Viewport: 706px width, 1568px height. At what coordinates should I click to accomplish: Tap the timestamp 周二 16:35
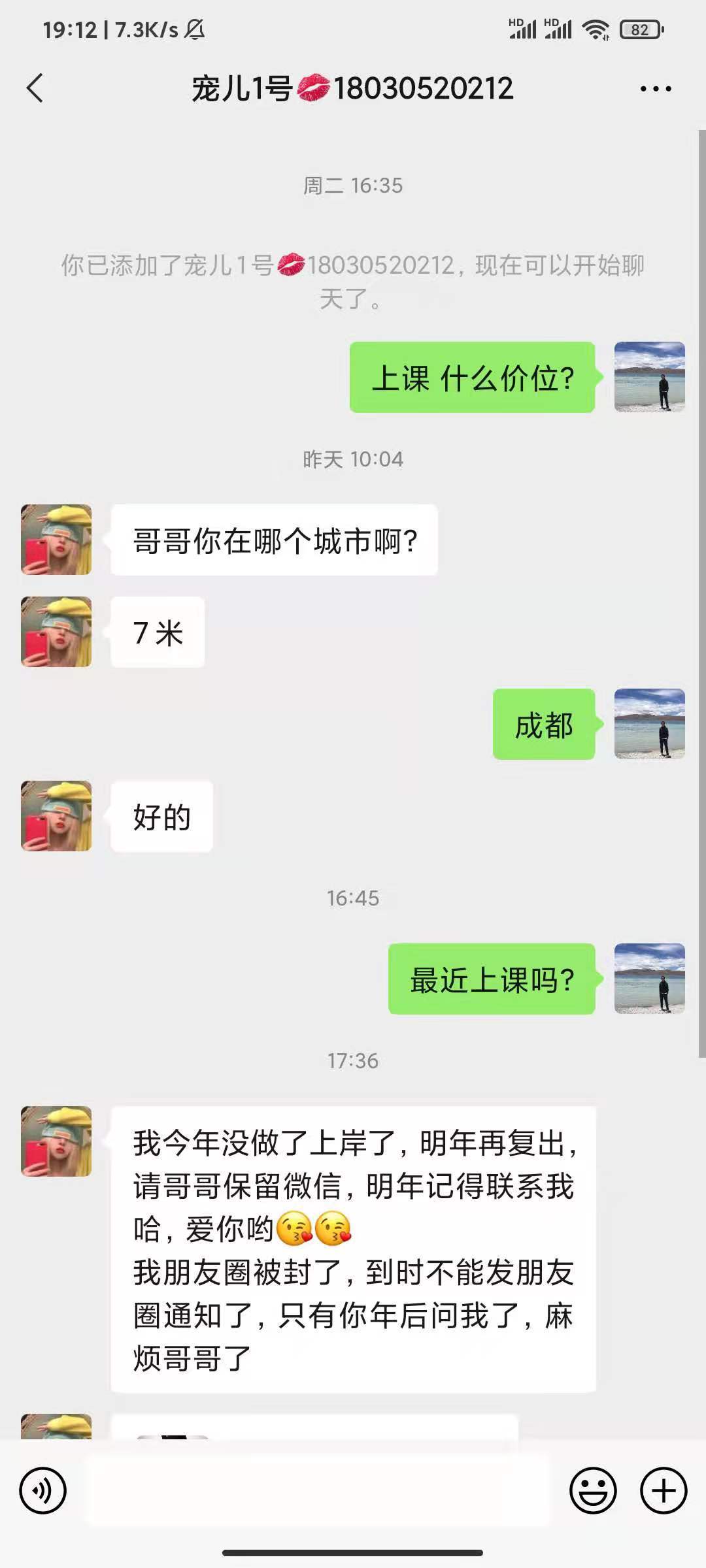[353, 184]
